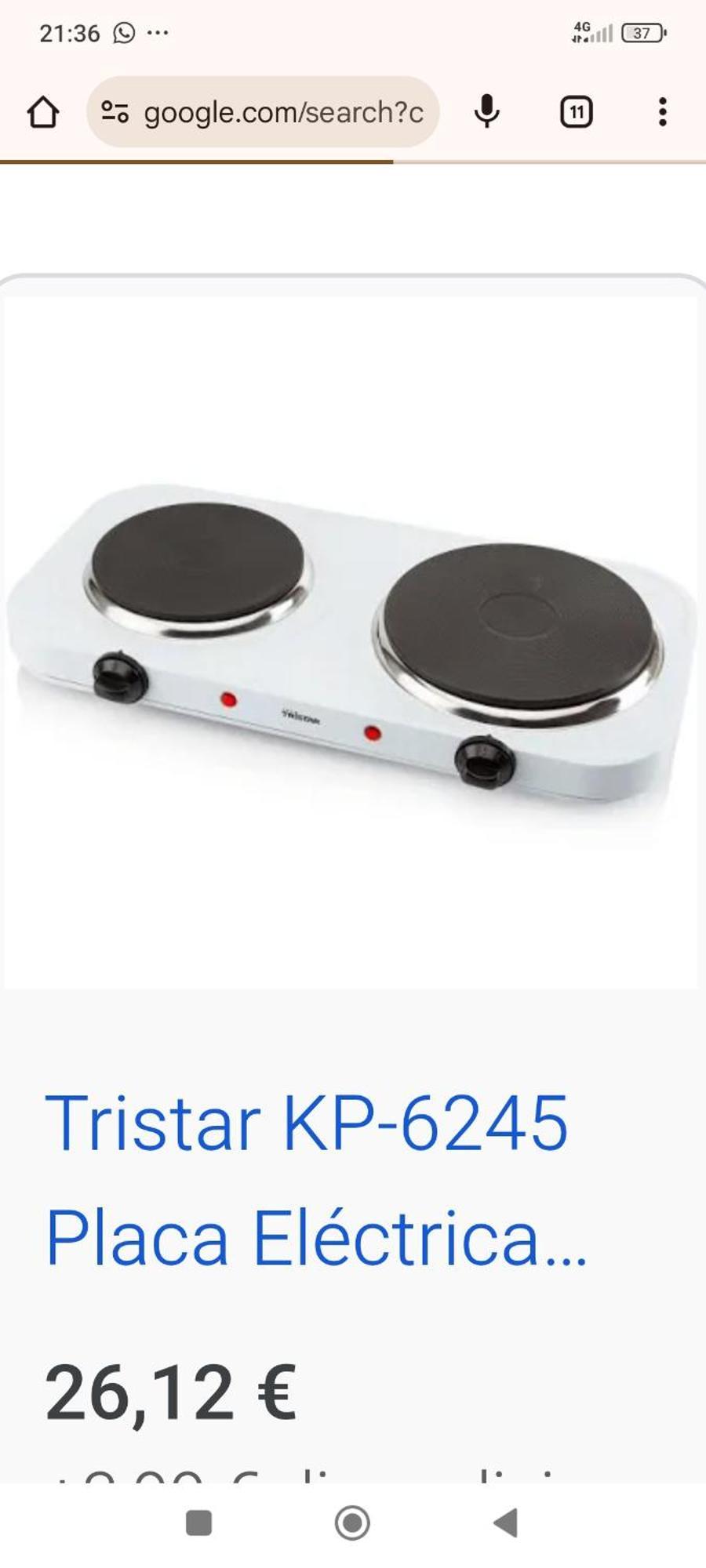The height and width of the screenshot is (1568, 706).
Task: Open the browser's three-dot overflow menu
Action: point(663,112)
